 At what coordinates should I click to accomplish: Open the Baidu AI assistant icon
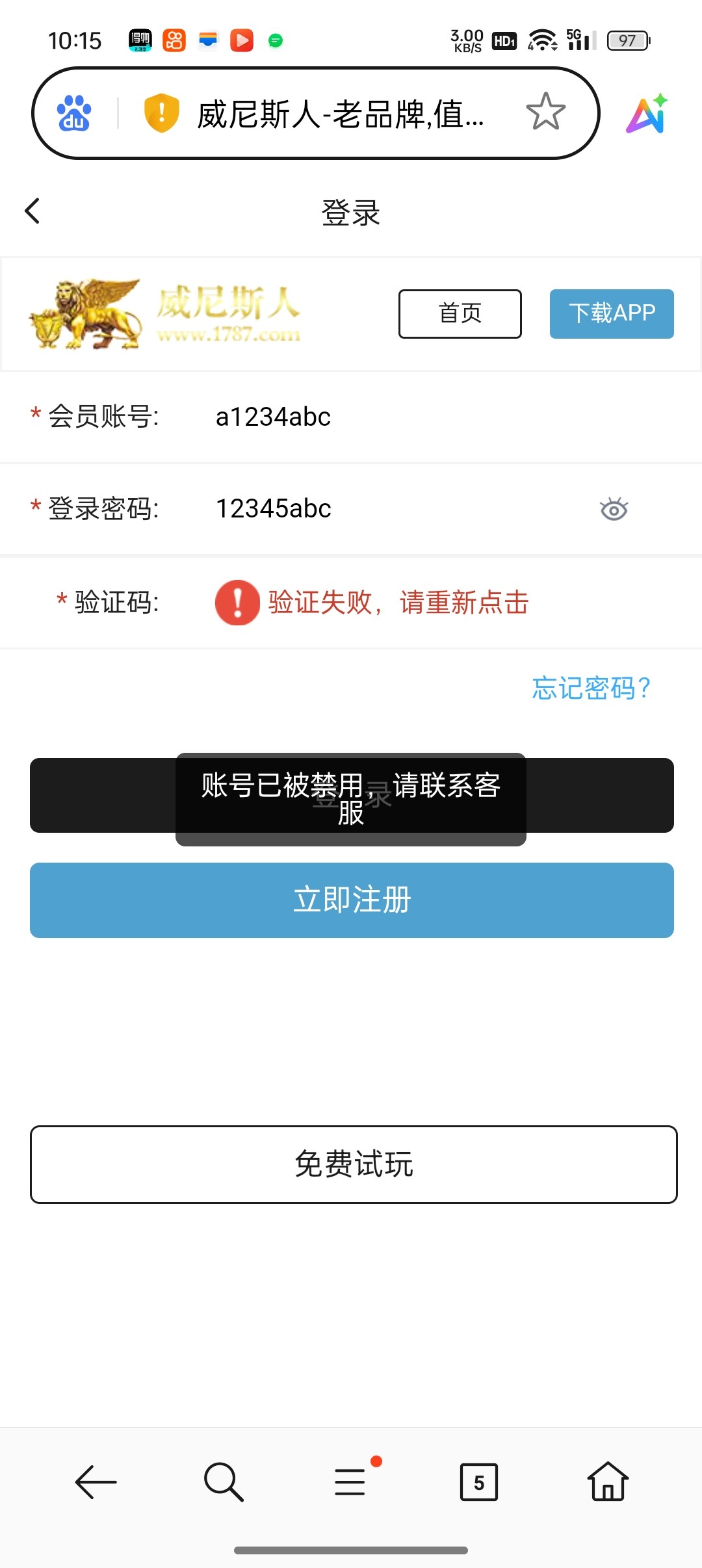point(647,114)
